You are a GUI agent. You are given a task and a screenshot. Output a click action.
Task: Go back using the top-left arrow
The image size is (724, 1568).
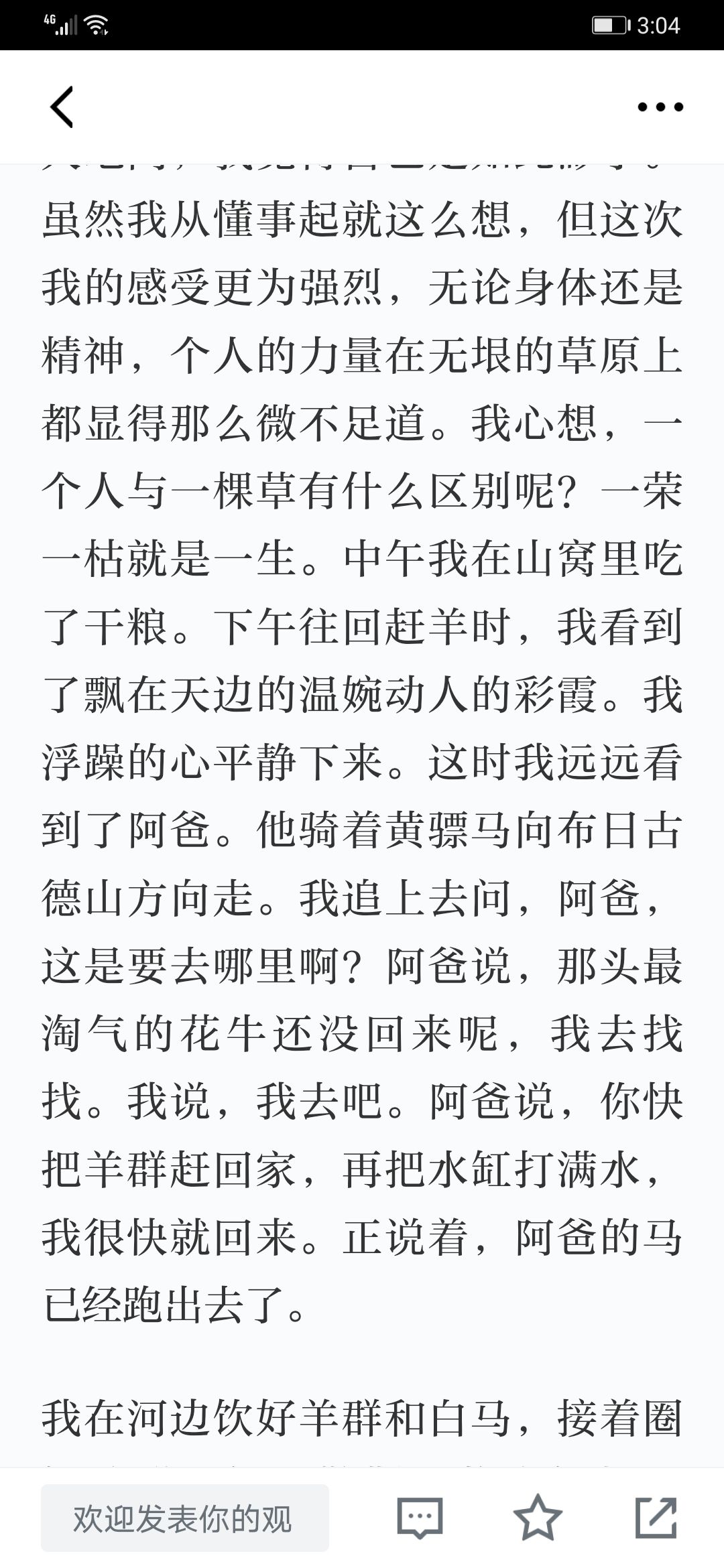(x=62, y=107)
